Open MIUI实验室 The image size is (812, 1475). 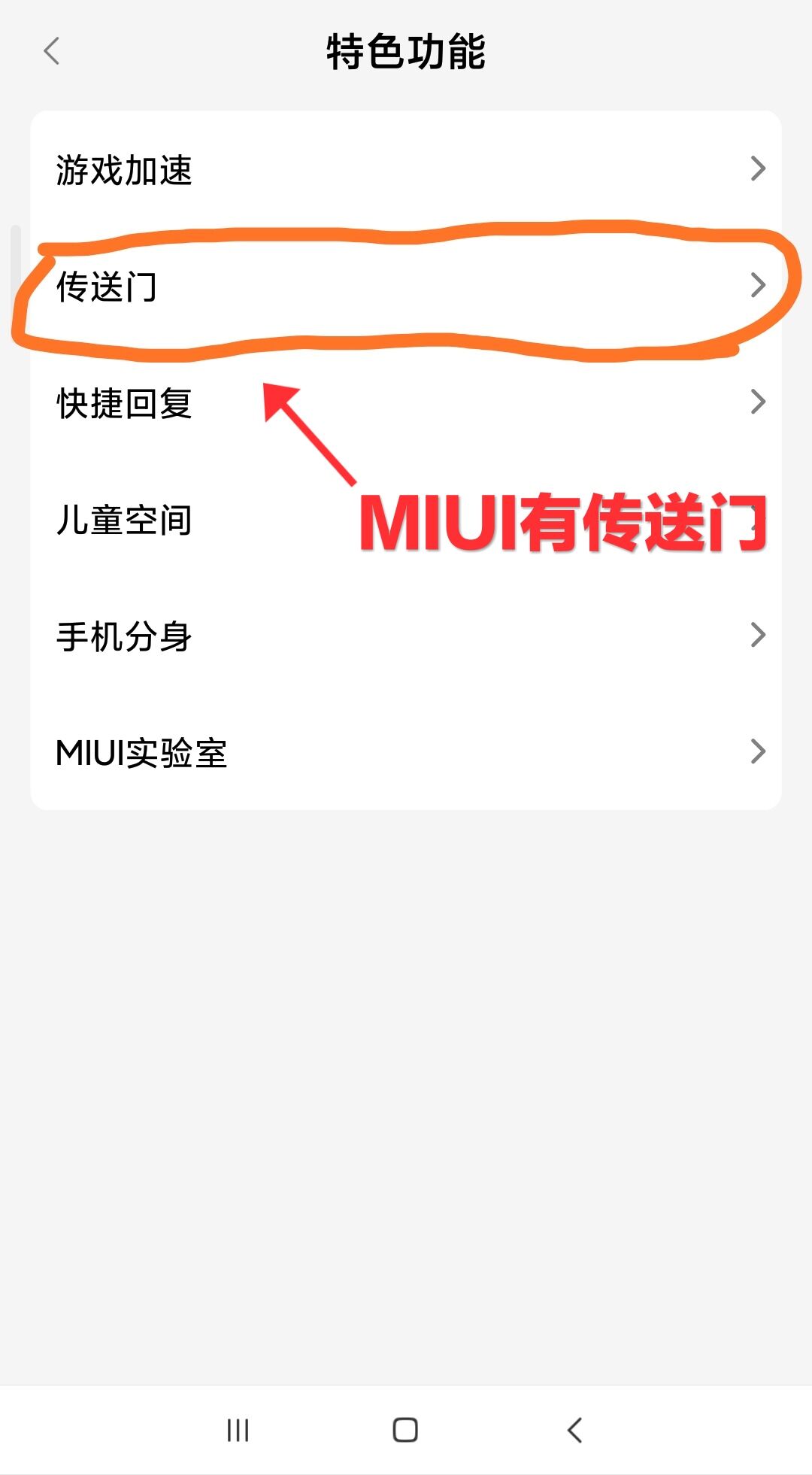coord(406,752)
